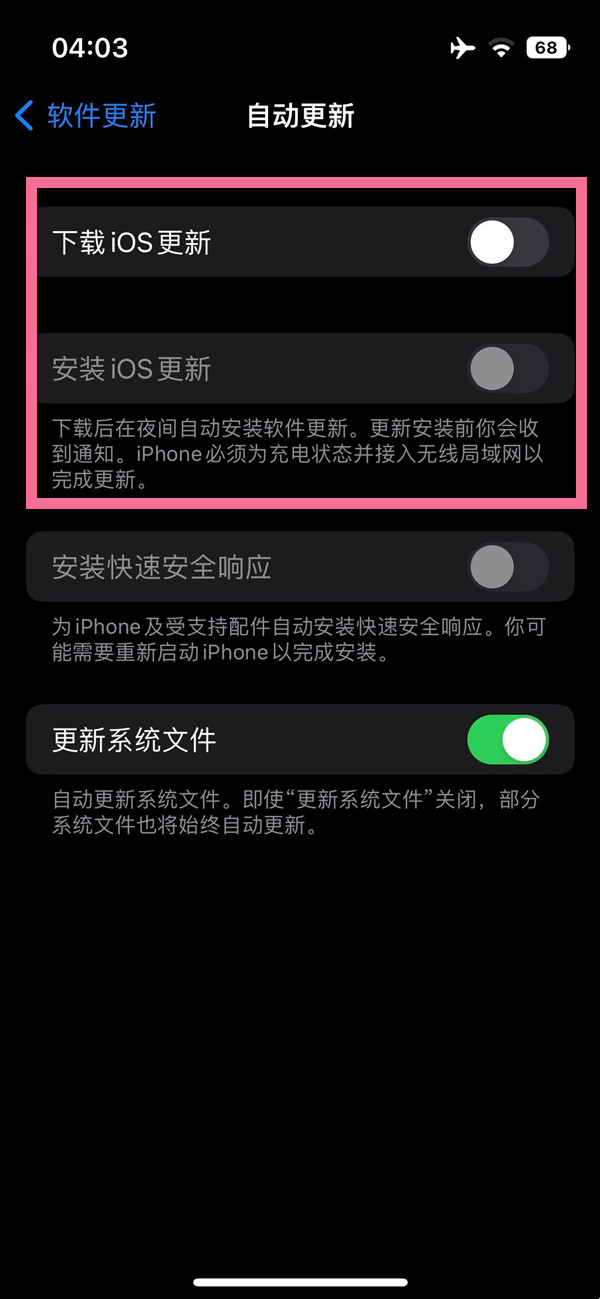Toggle the 安装 iOS 更新 switch

coord(507,369)
